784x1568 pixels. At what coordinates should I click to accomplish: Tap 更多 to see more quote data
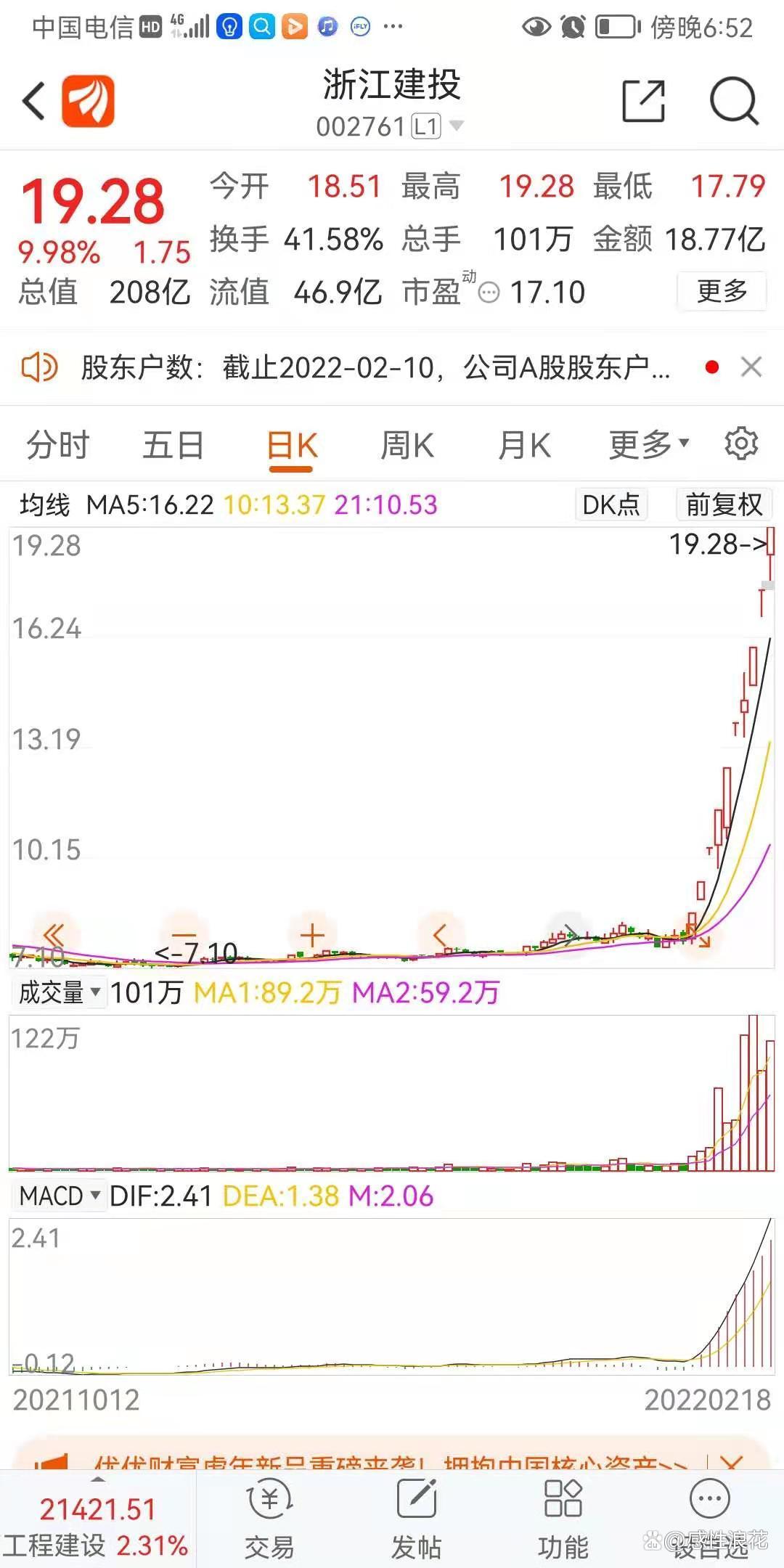point(722,291)
